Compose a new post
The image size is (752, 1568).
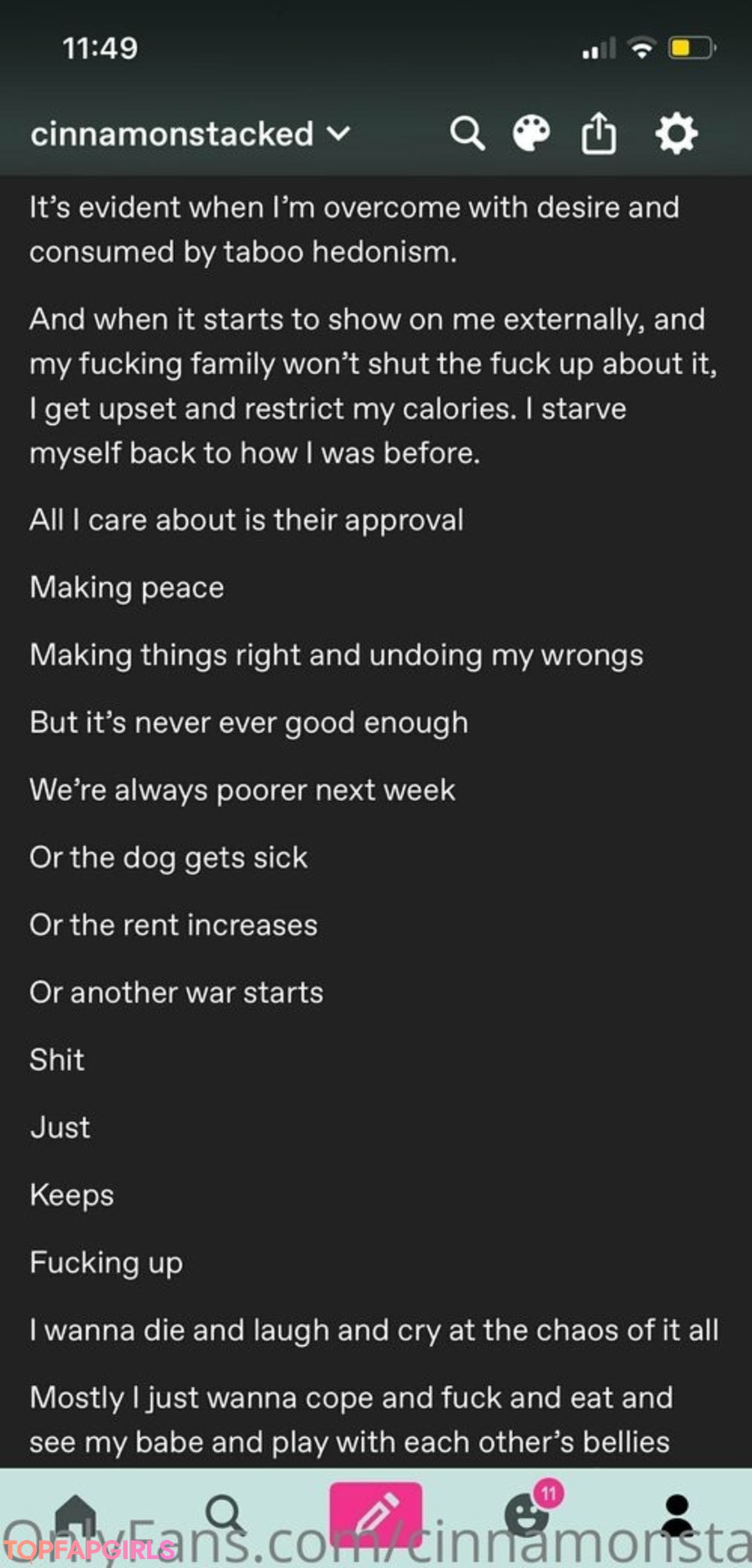(x=376, y=1514)
